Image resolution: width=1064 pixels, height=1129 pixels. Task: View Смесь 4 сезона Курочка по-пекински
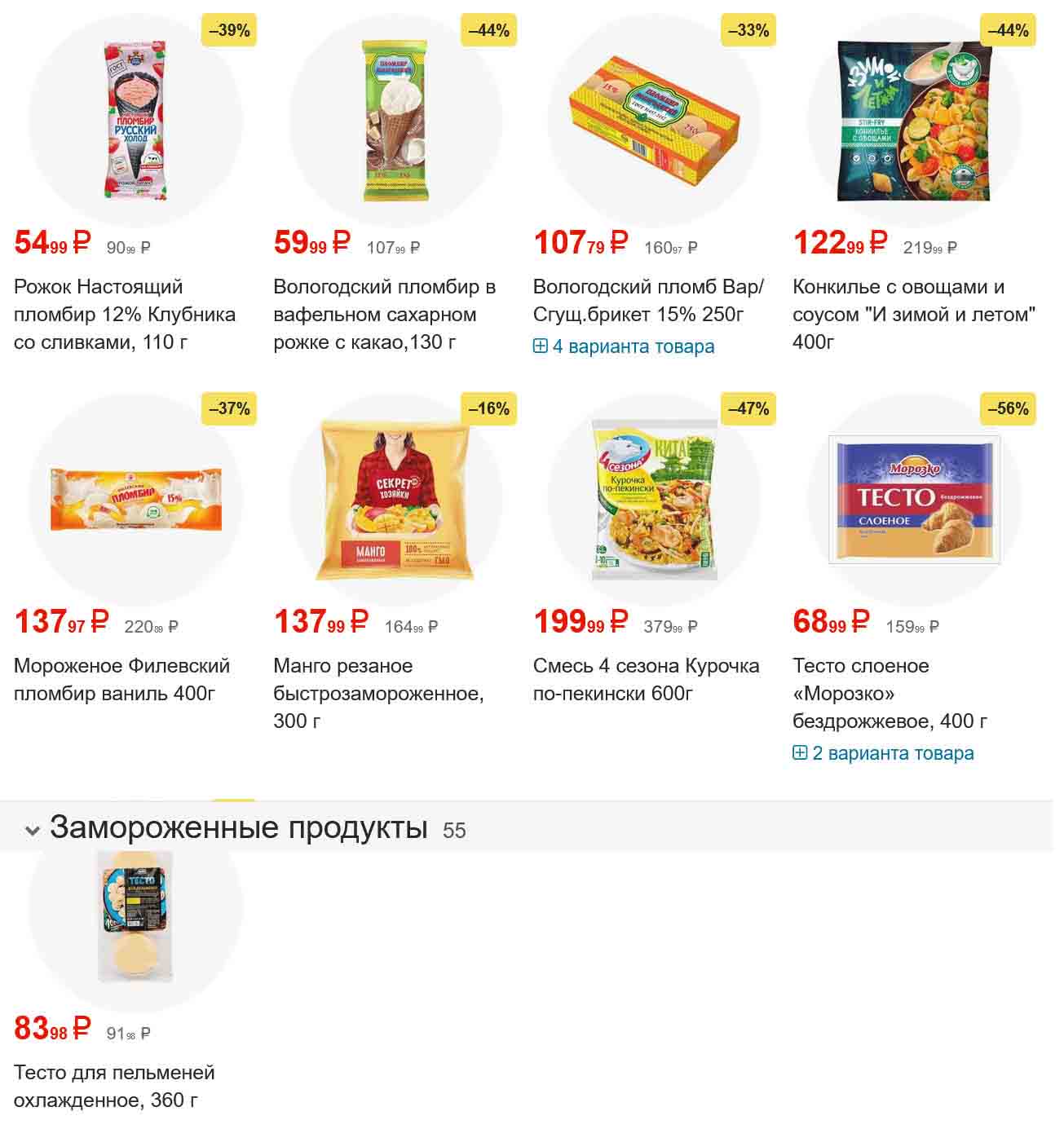(x=646, y=679)
